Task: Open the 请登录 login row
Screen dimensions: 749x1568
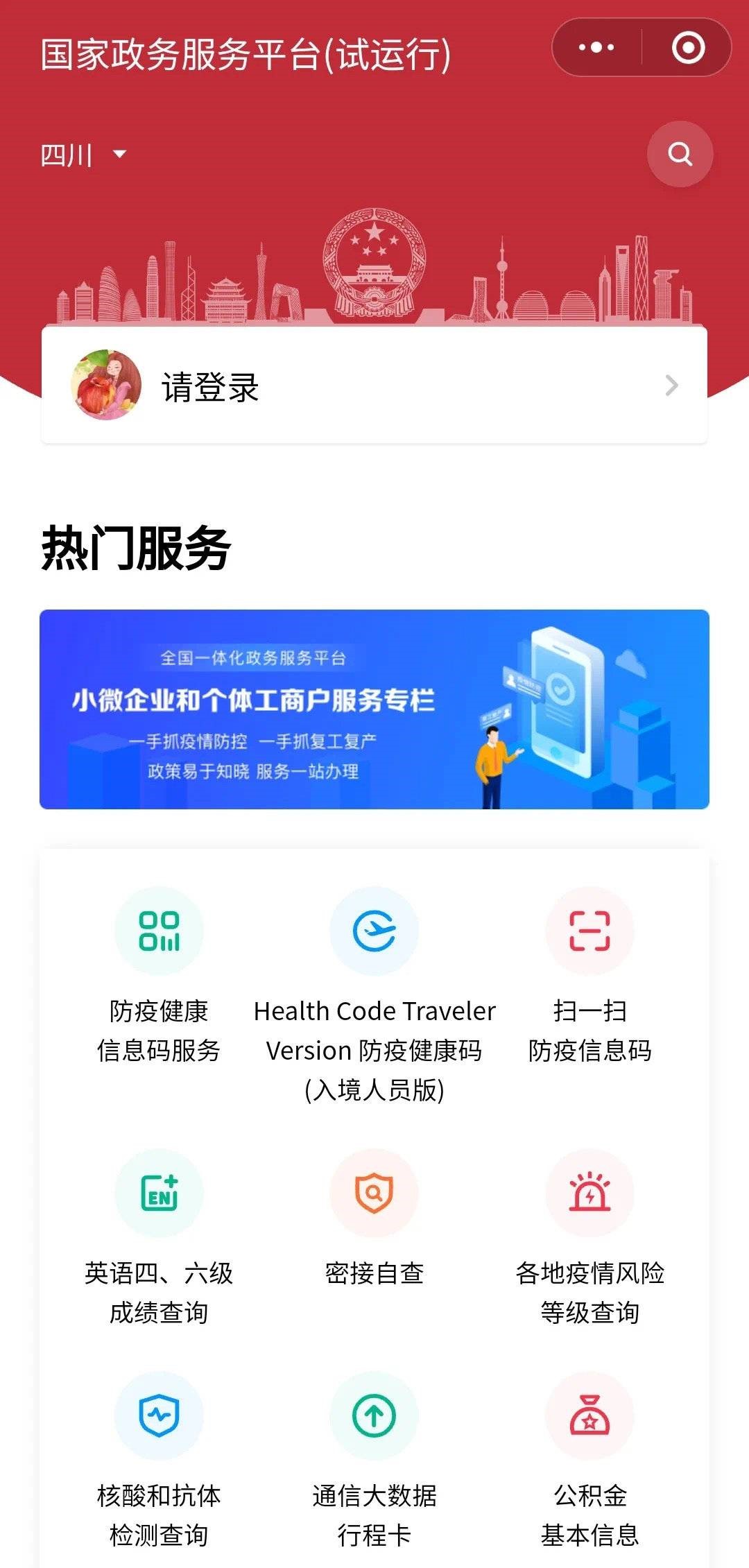Action: tap(374, 386)
